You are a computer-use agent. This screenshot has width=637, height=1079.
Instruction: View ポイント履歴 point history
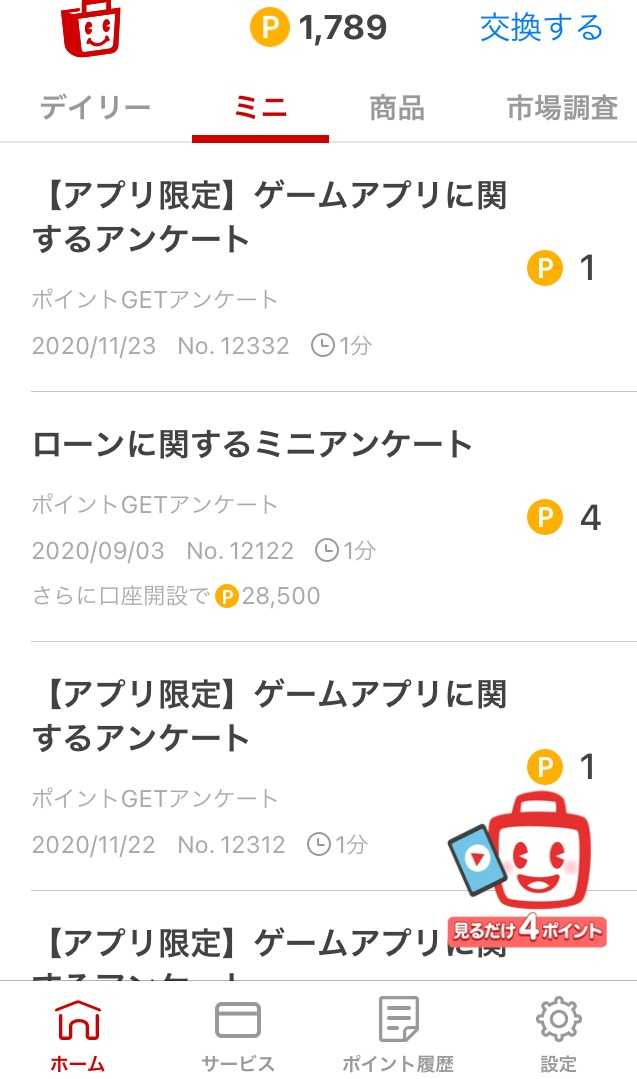click(x=398, y=1032)
